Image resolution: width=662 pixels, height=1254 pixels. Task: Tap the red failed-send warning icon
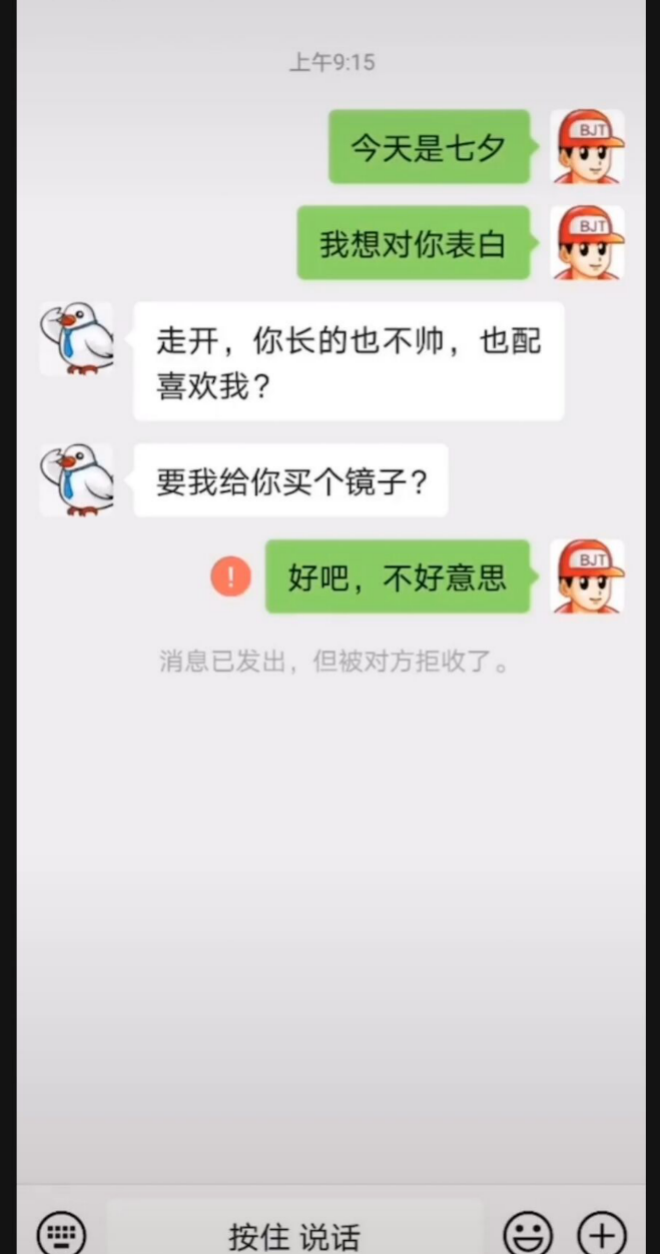coord(230,577)
